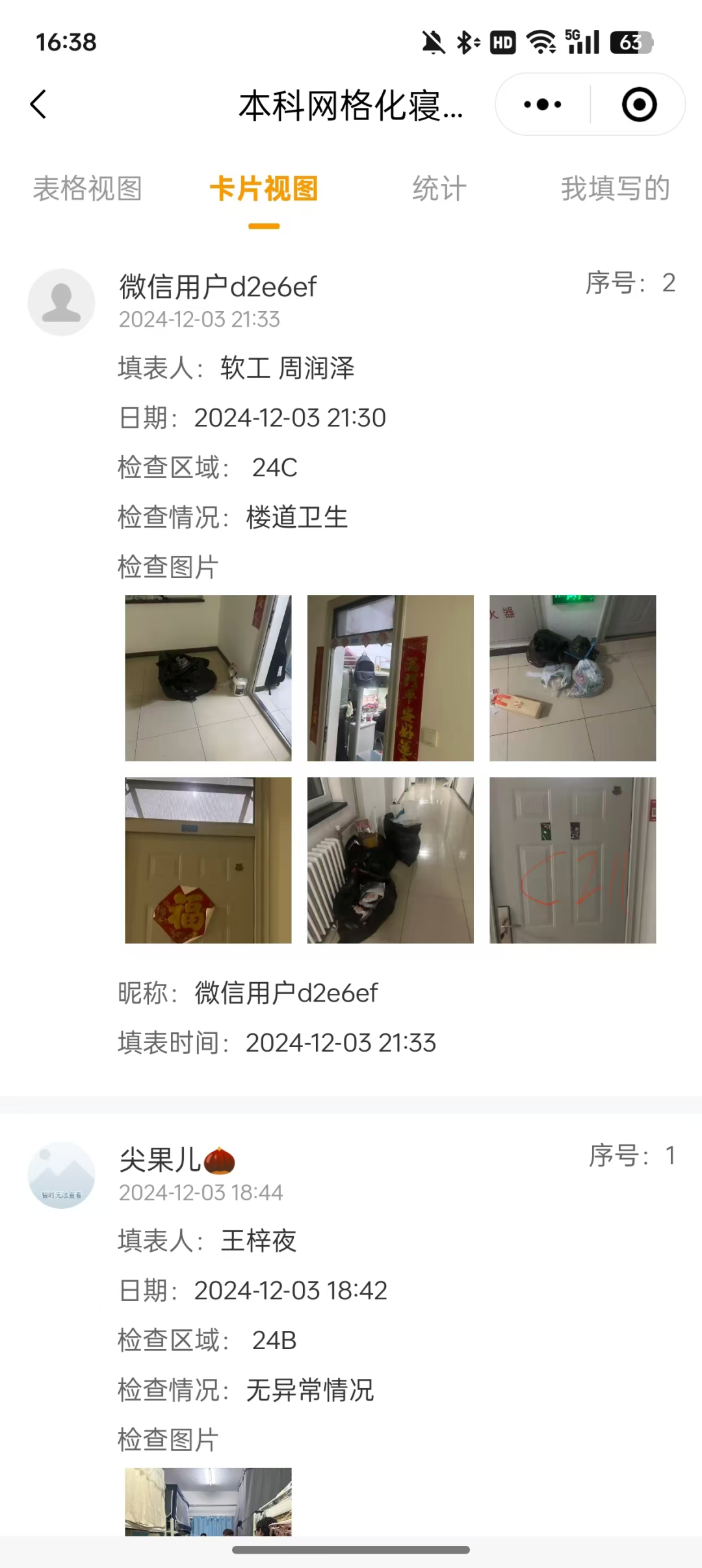The image size is (702, 1568).
Task: Open the mini program more options menu
Action: 543,104
